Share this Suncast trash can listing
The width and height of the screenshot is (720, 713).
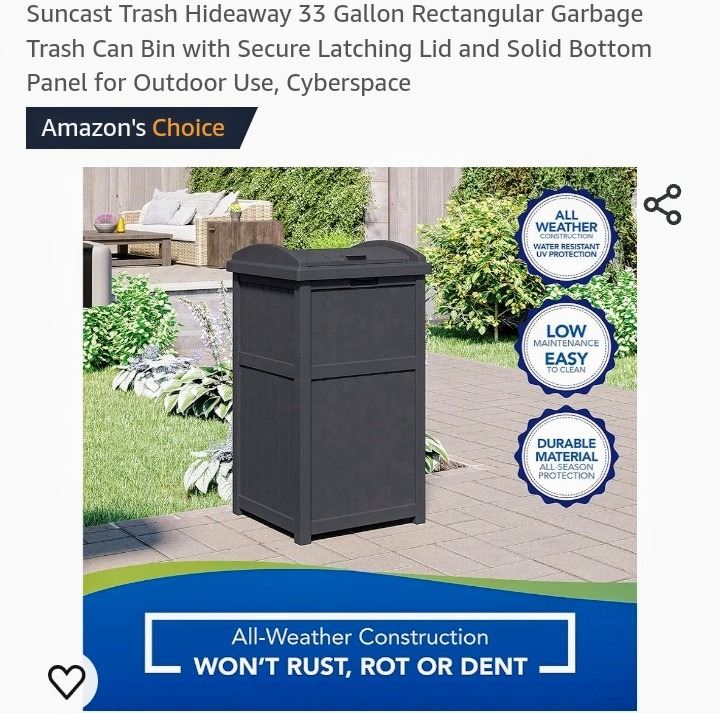(662, 205)
